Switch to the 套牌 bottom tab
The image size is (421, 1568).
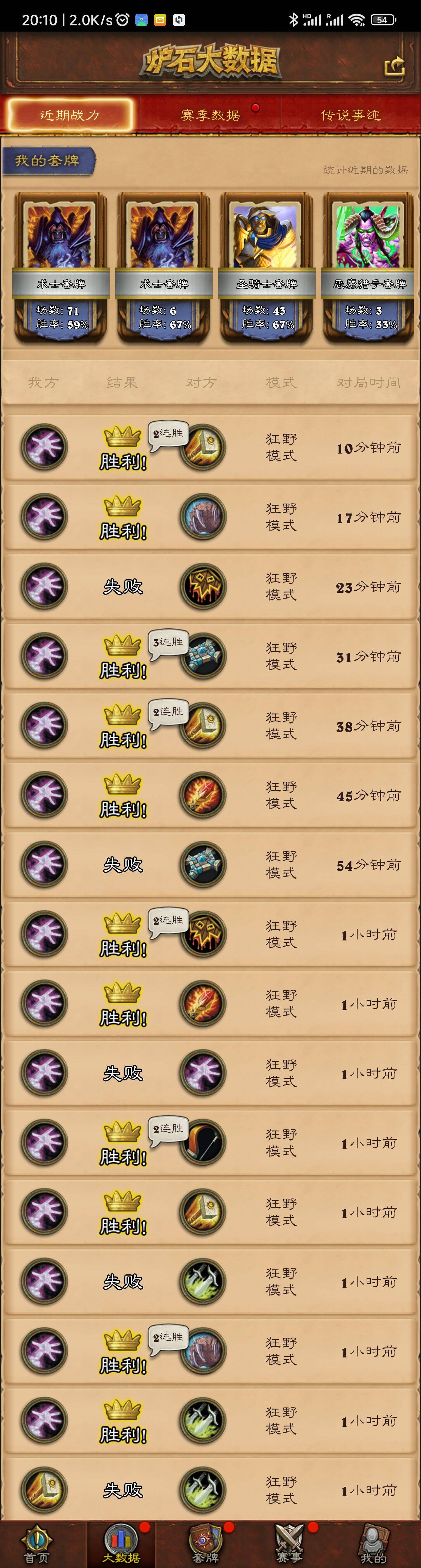[x=205, y=1544]
